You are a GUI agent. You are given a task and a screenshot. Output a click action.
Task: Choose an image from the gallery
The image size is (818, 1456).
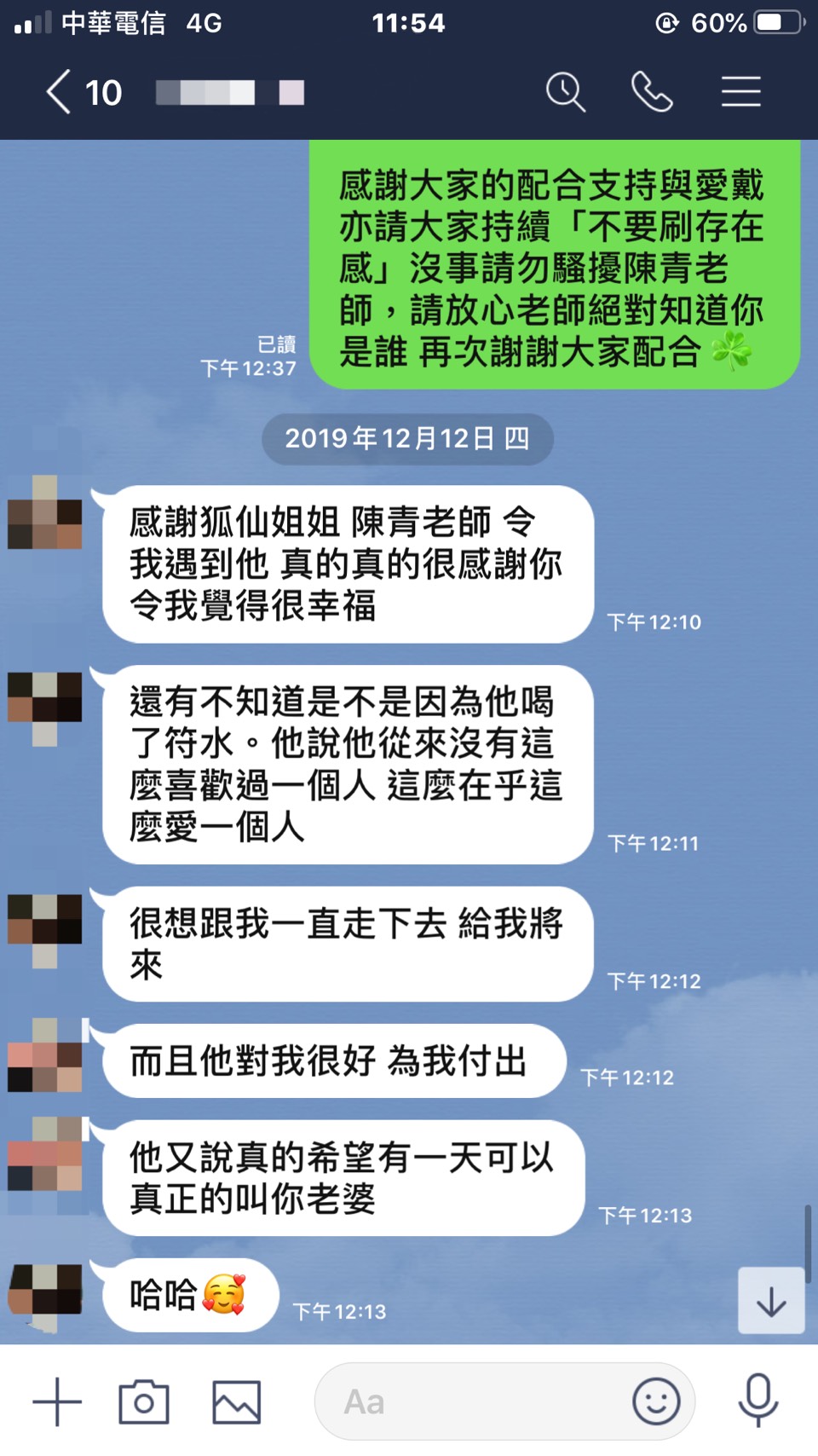tap(236, 1401)
